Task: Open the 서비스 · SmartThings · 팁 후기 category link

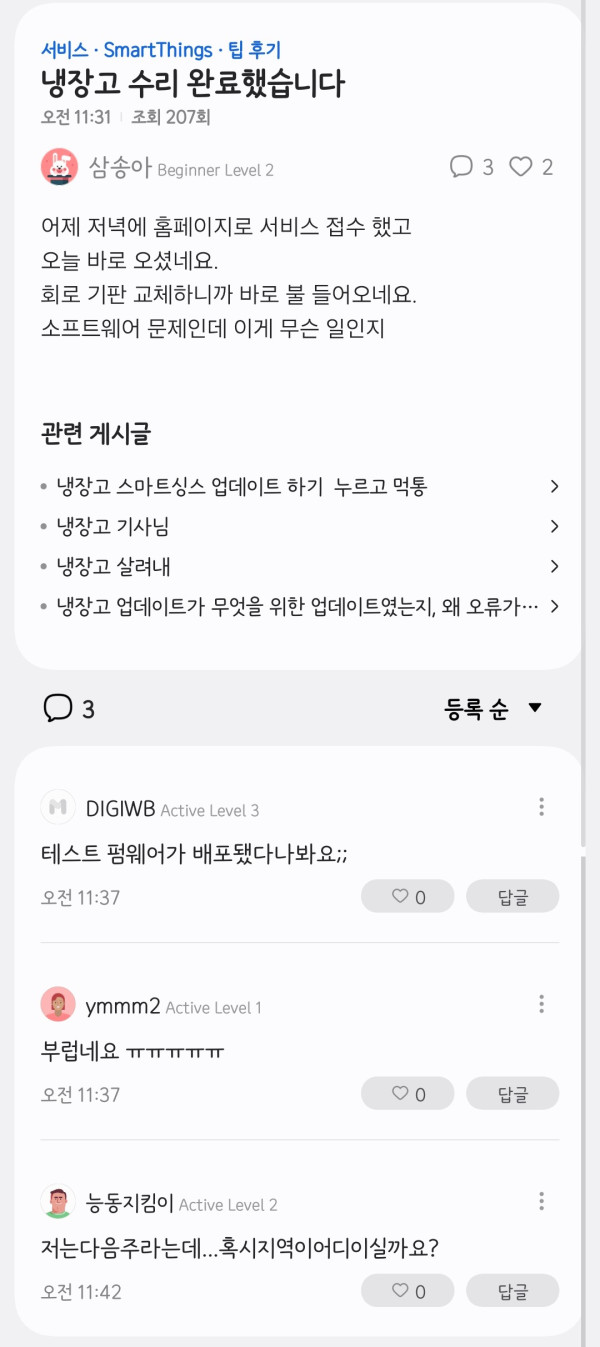Action: coord(161,50)
